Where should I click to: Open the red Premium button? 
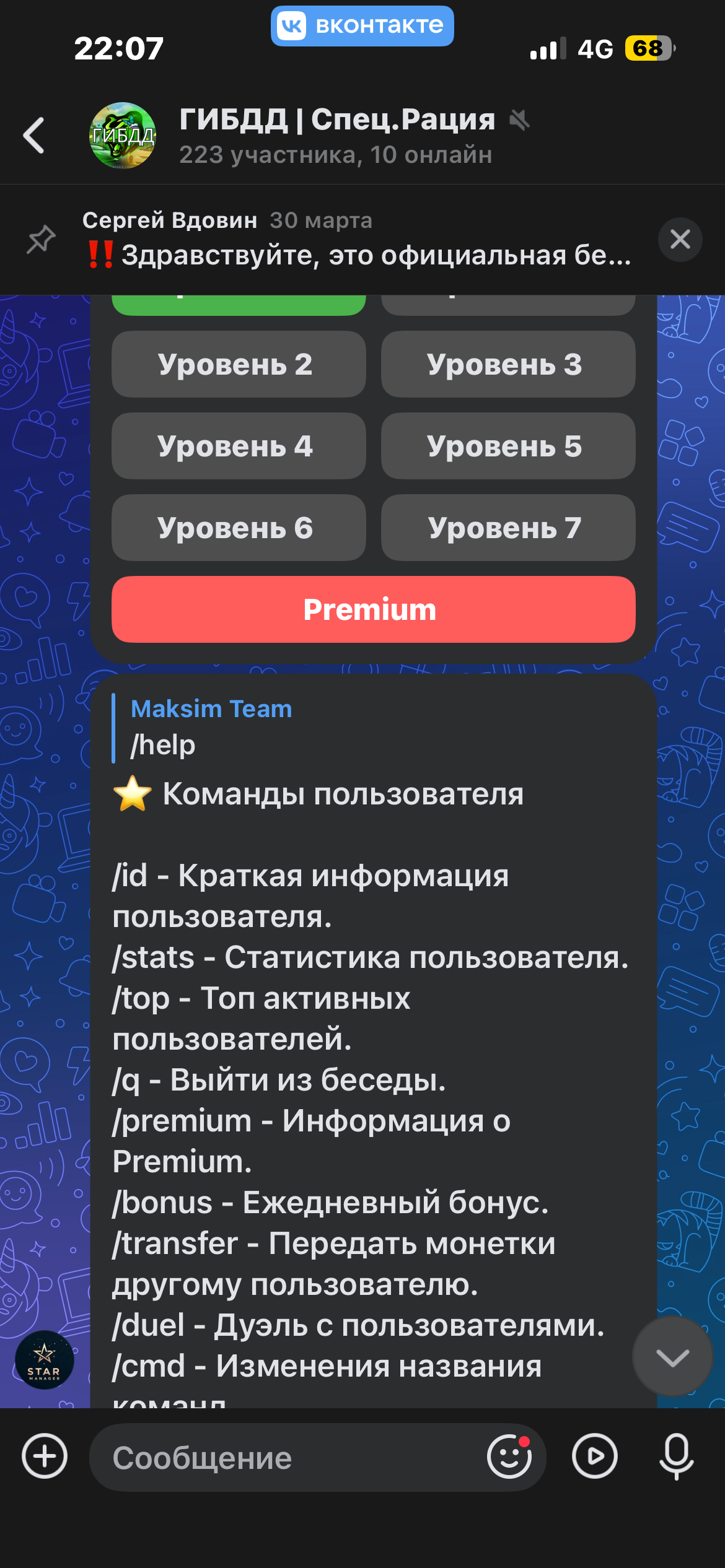pos(373,609)
